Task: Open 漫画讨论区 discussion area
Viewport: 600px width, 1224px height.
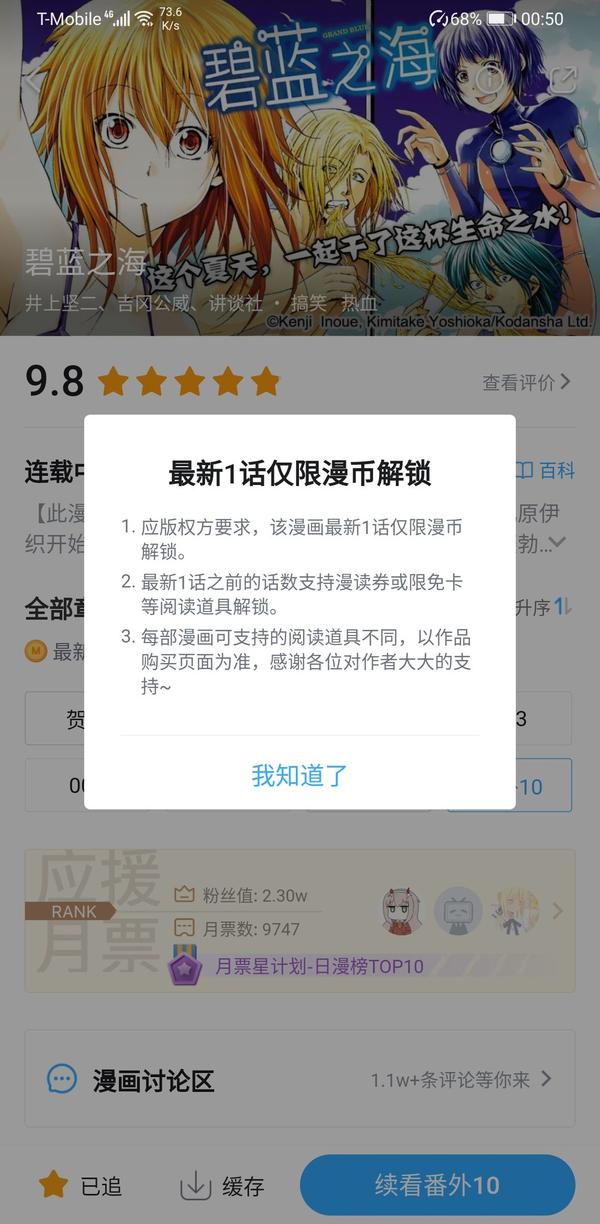Action: (299, 1079)
